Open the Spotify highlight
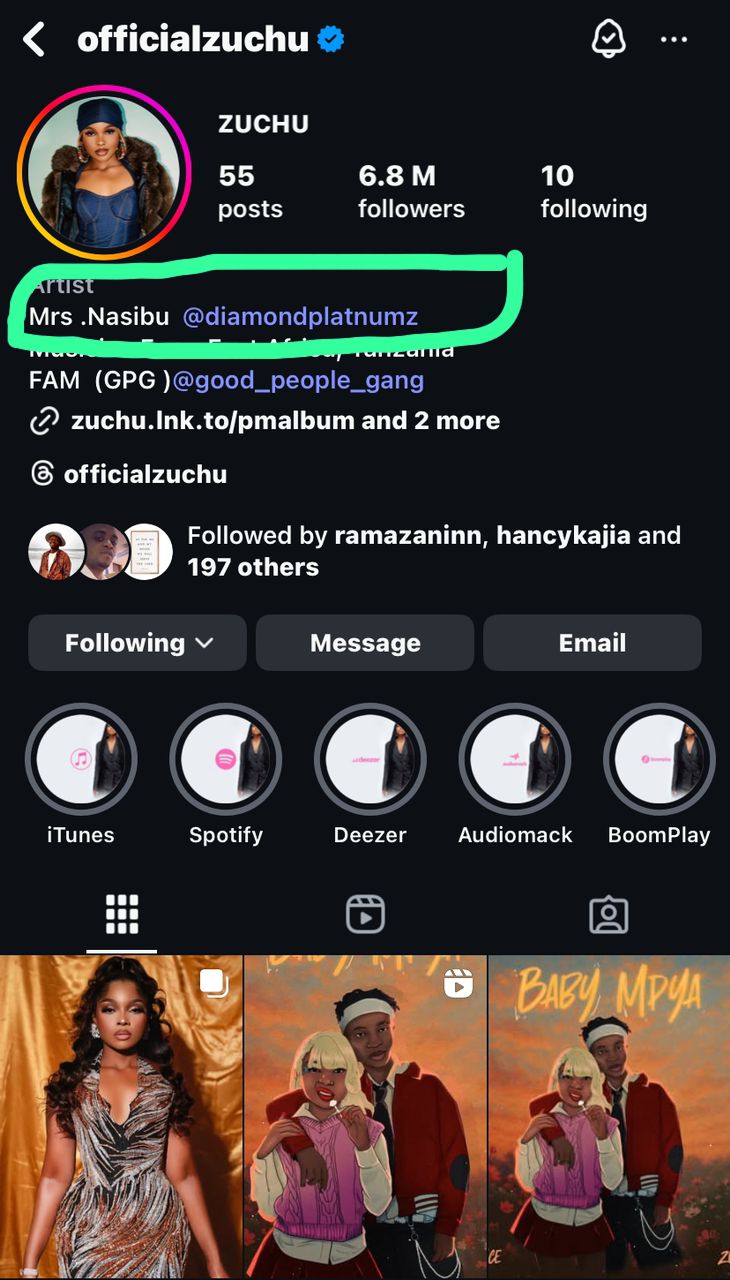The width and height of the screenshot is (730, 1280). pyautogui.click(x=226, y=760)
